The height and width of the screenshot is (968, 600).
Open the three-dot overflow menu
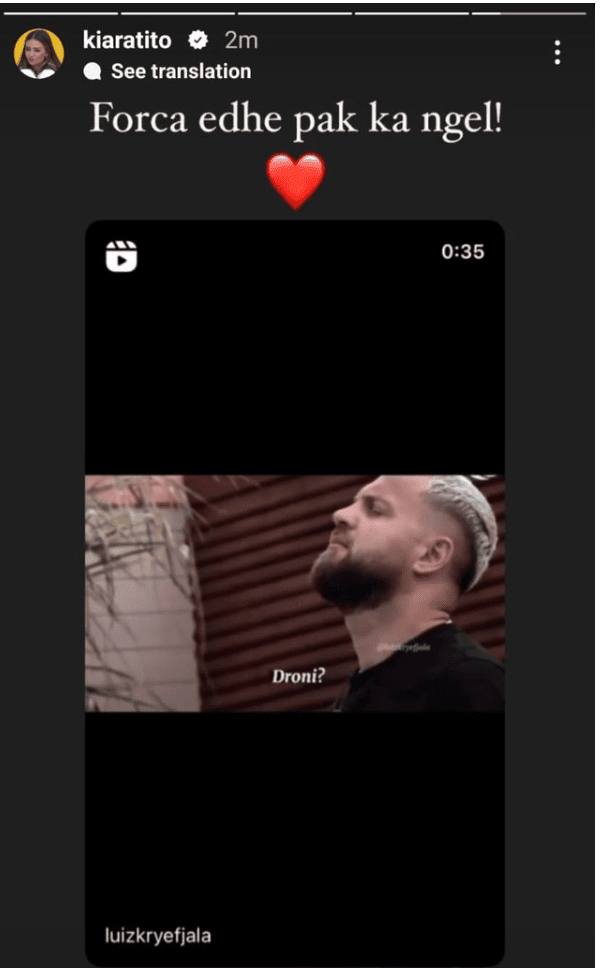(558, 53)
